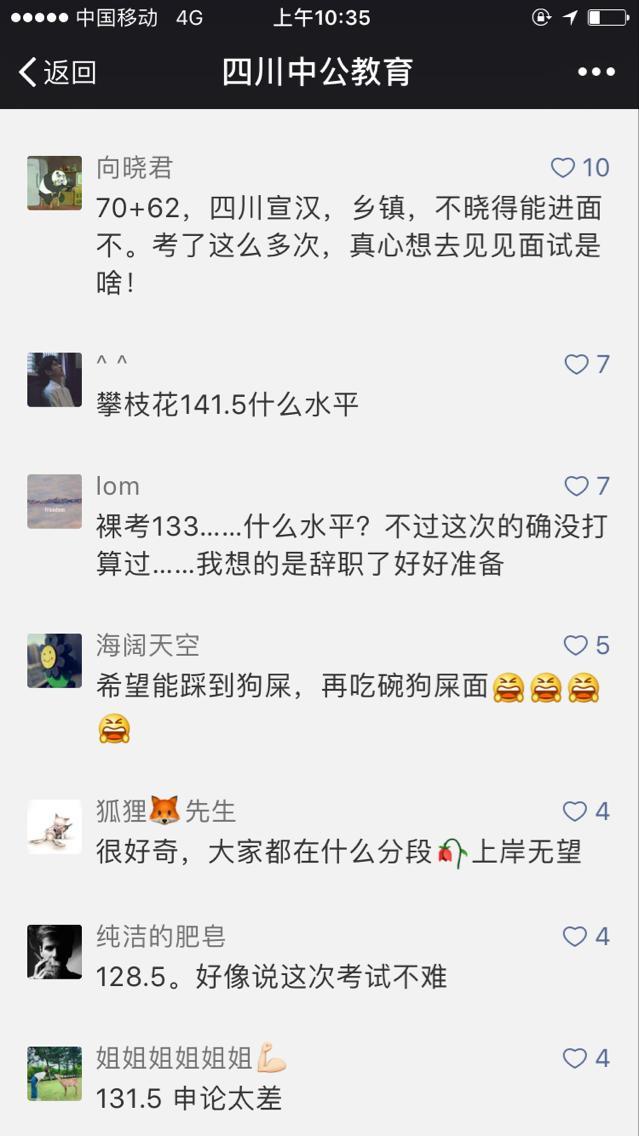
Task: Like 姐姐姐姐姐姐's comment
Action: 575,1058
